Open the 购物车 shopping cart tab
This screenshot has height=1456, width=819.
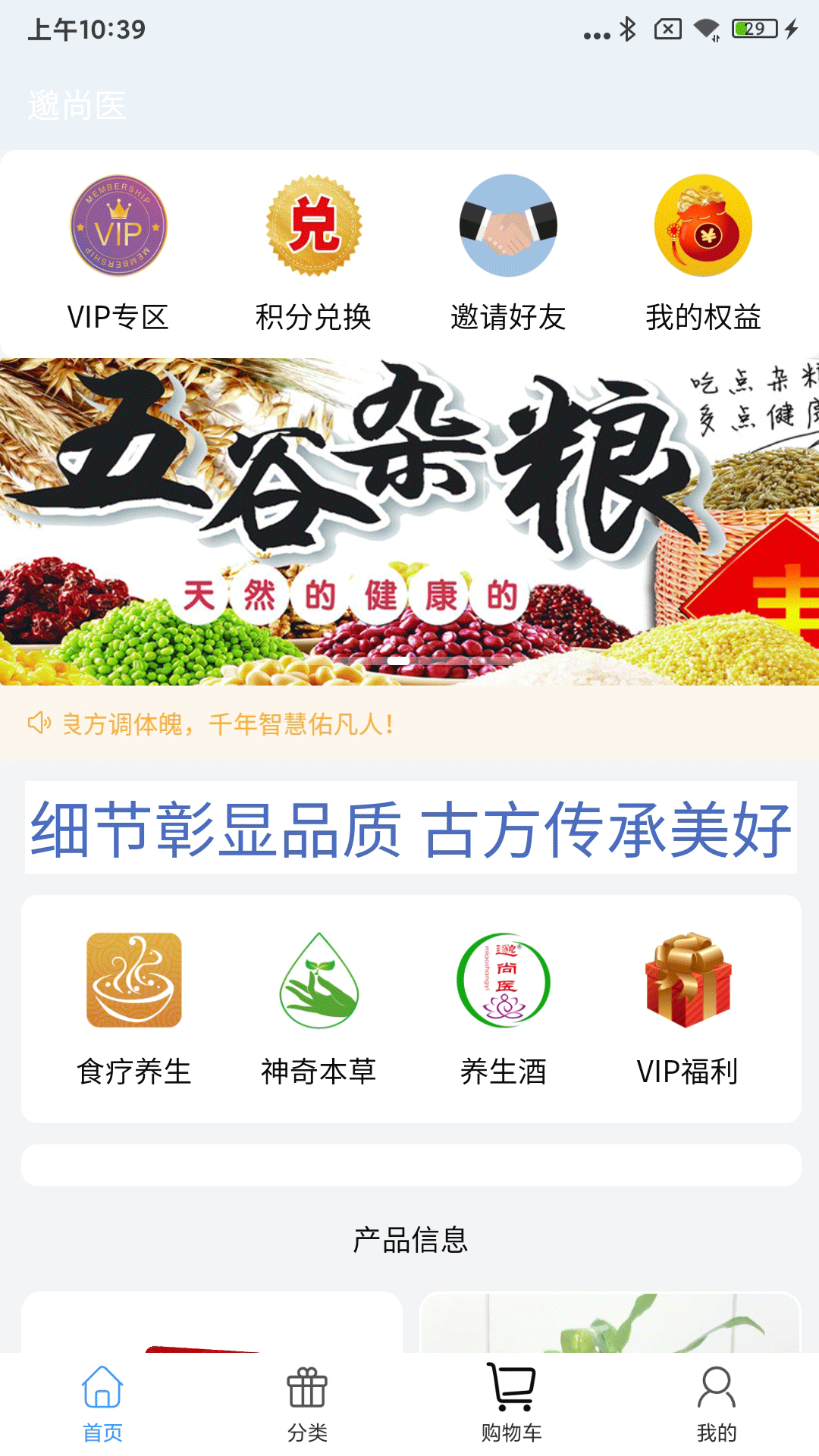(512, 1404)
